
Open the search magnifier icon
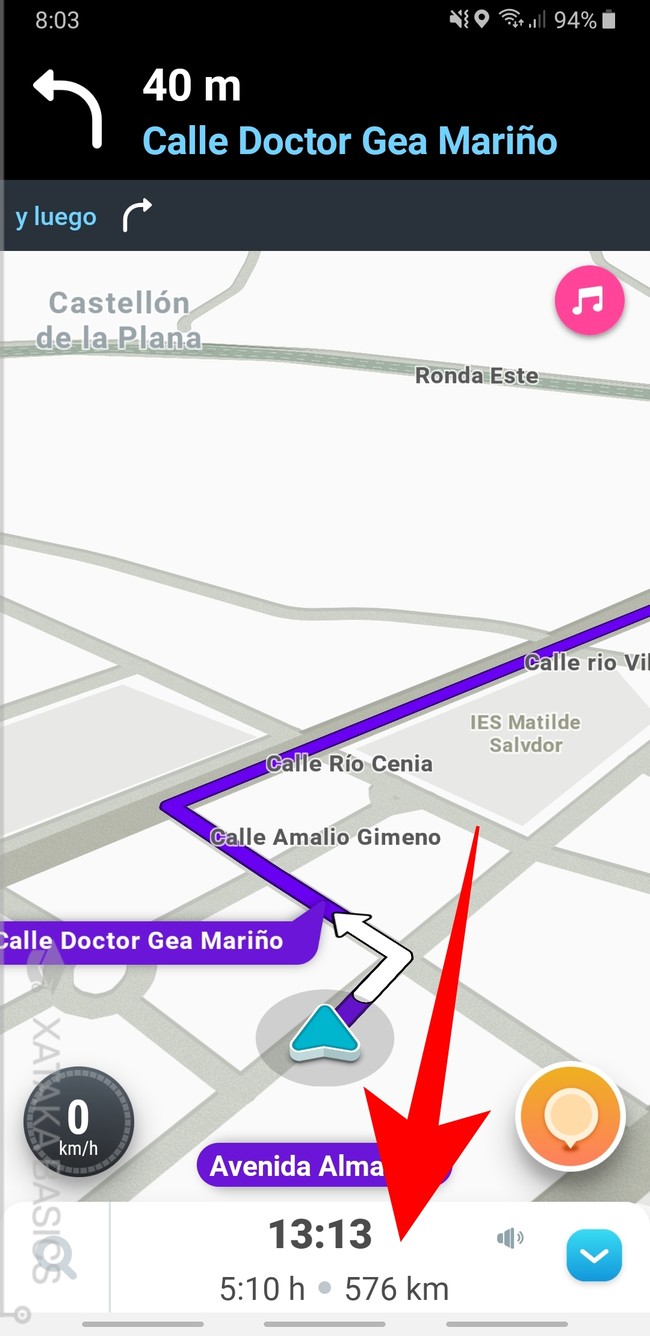[54, 1255]
